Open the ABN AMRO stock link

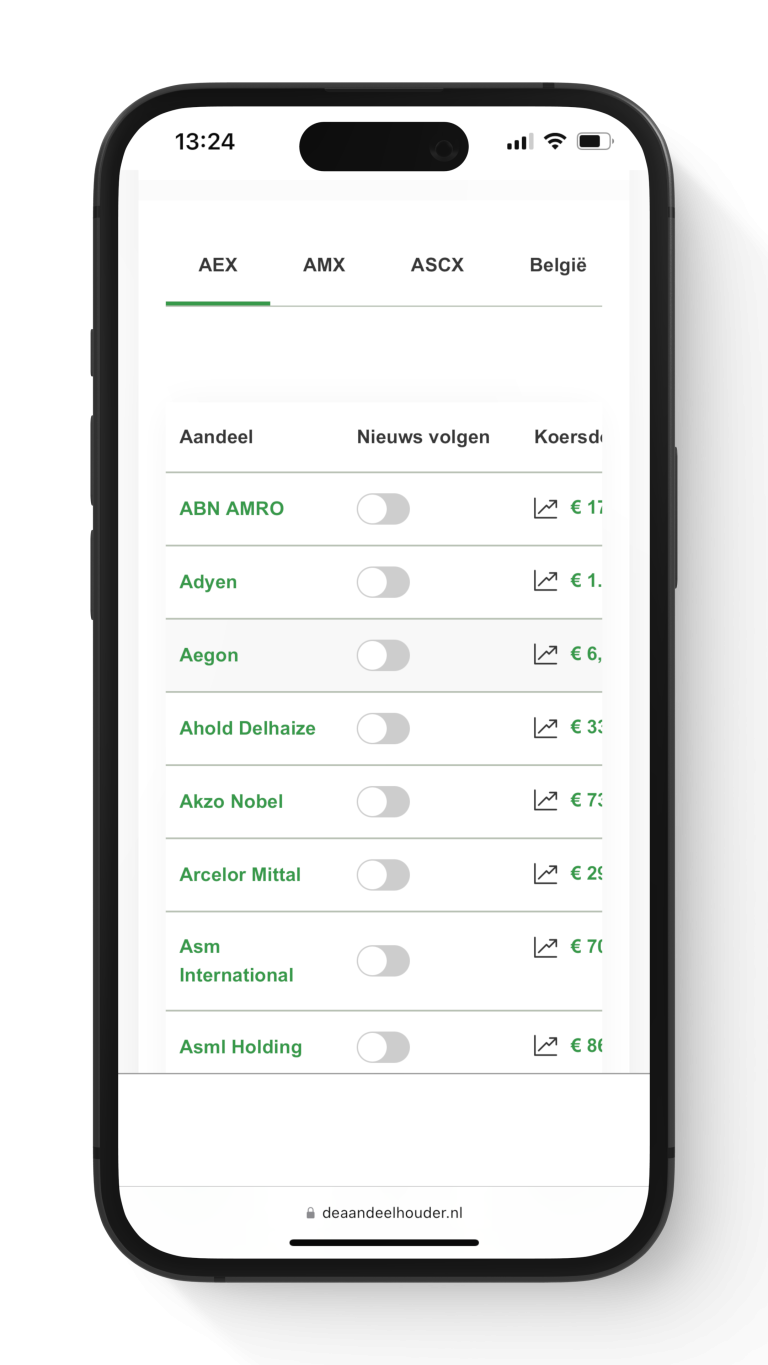[x=231, y=509]
